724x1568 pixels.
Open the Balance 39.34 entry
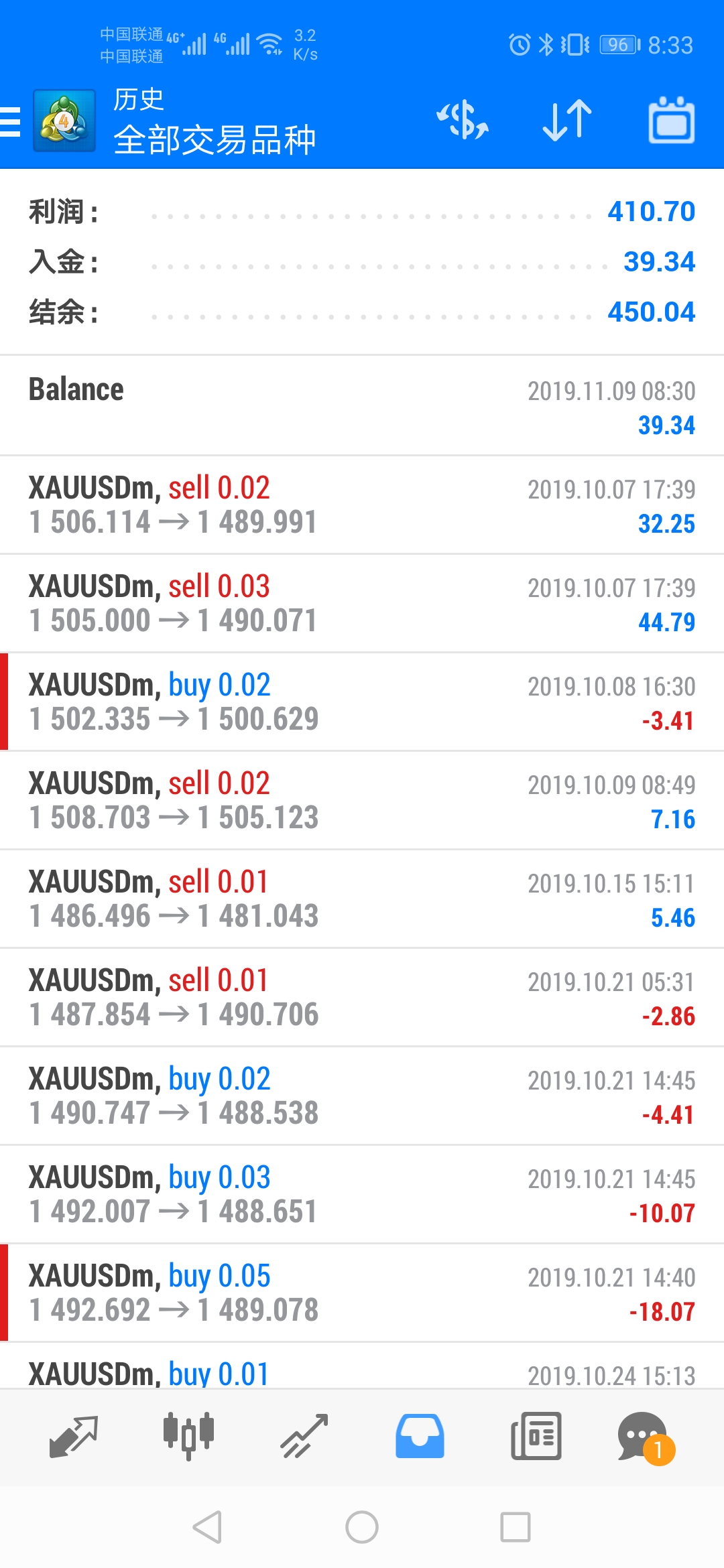tap(362, 406)
